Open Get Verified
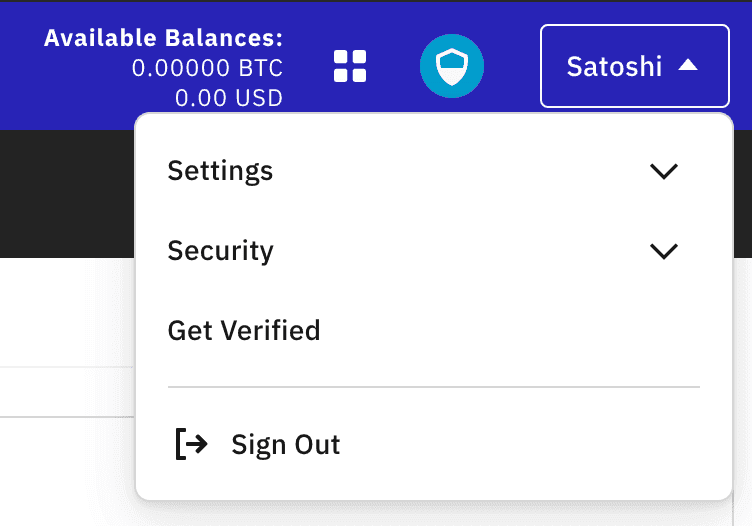Screen dimensions: 752x526 click(244, 330)
